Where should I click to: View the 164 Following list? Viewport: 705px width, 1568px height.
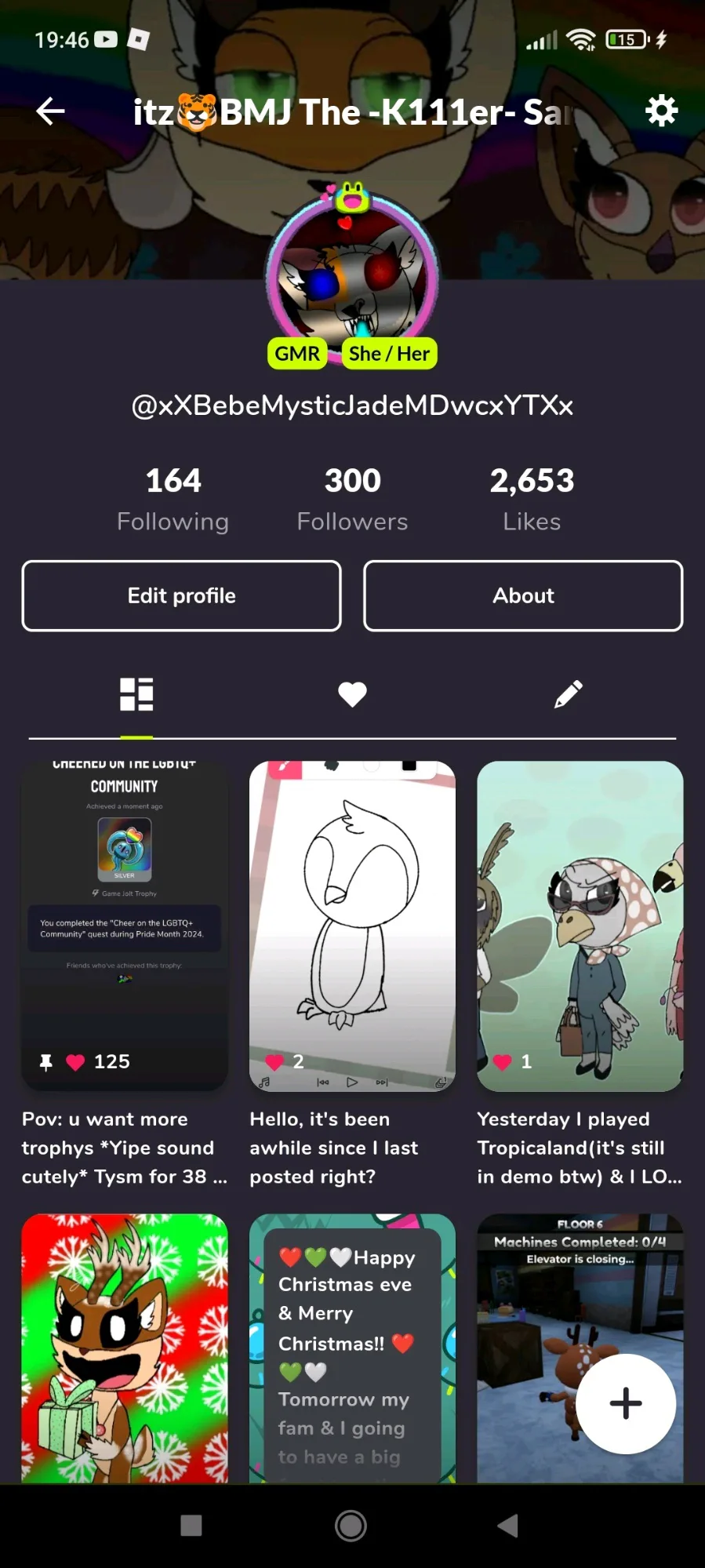173,499
